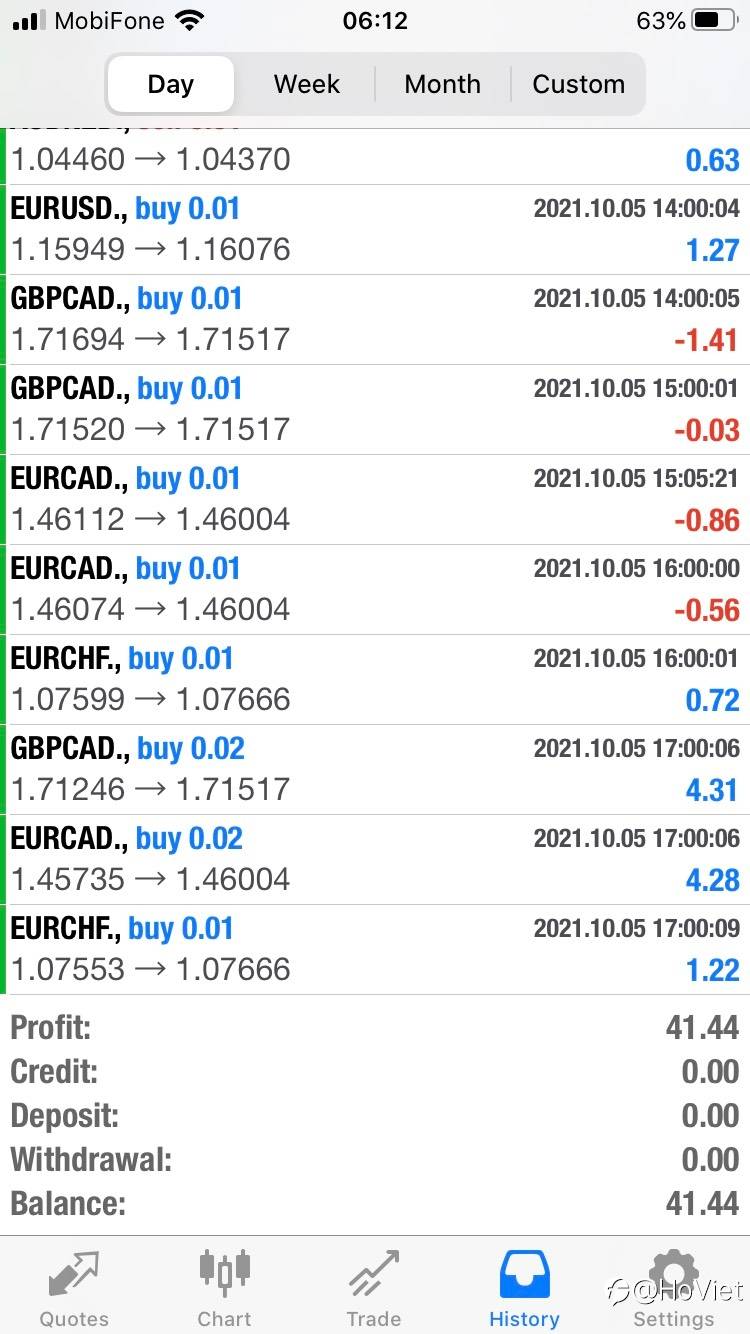Open the EURCHF trade at 17:00:09
The height and width of the screenshot is (1334, 750).
(375, 949)
